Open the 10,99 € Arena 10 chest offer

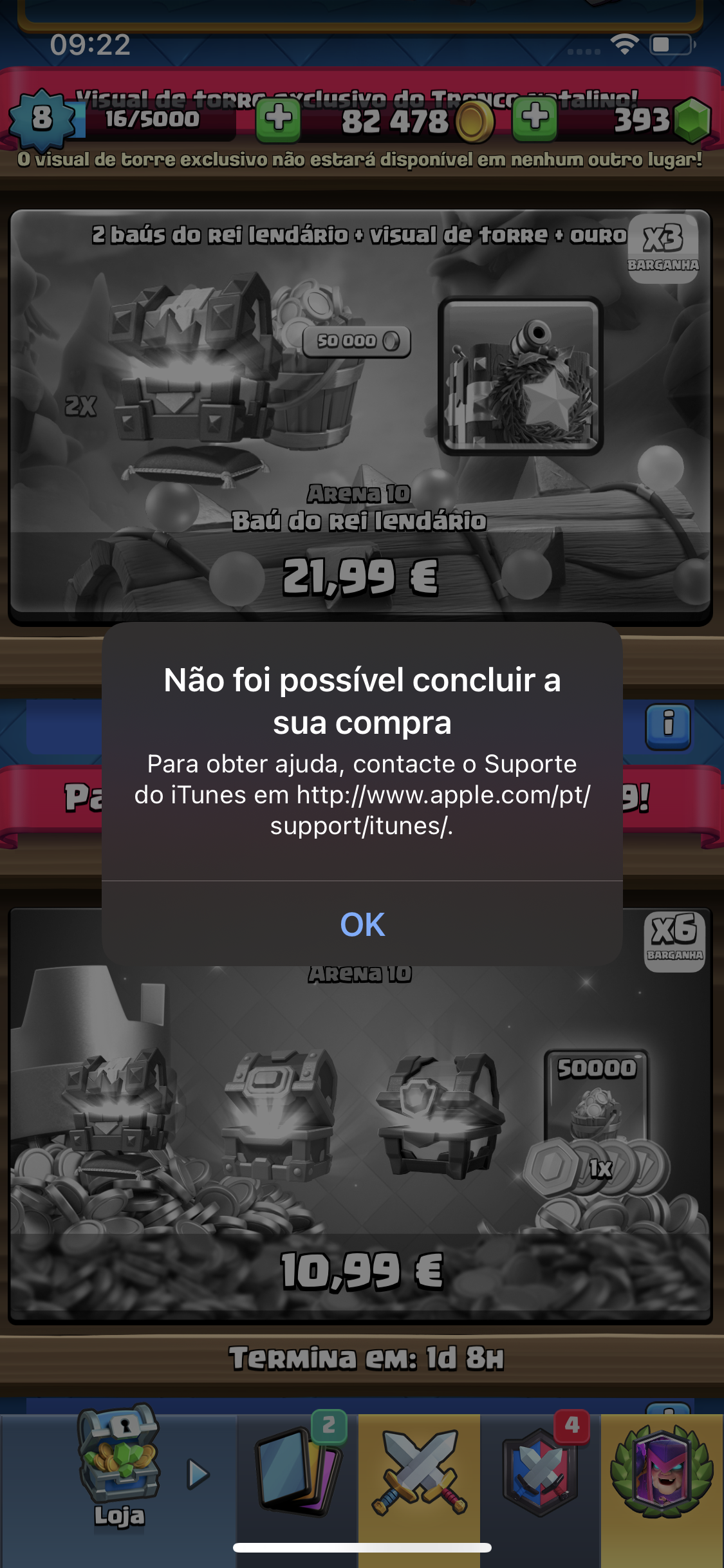coord(360,1271)
